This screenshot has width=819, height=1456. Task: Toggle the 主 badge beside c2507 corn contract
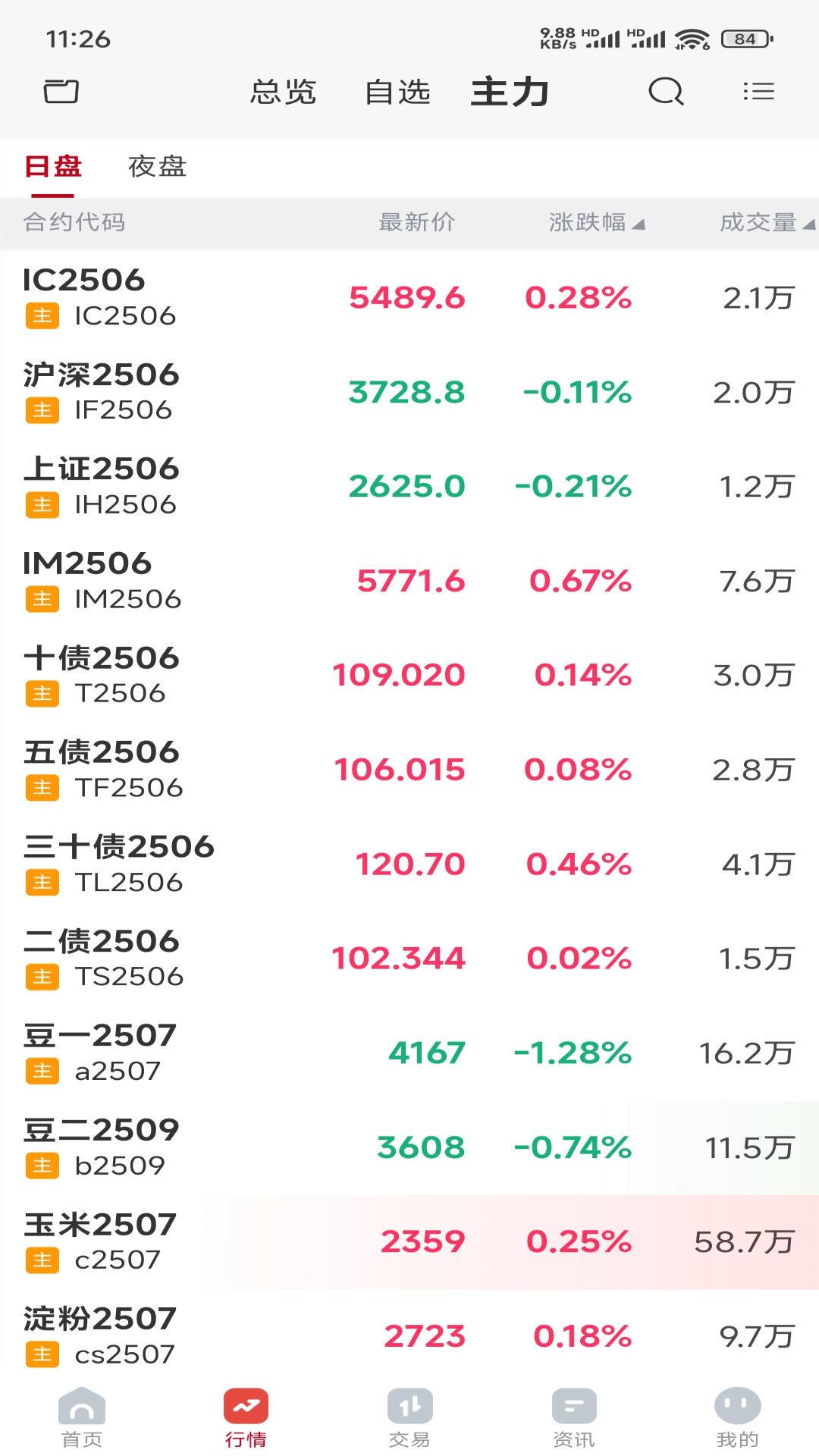pyautogui.click(x=42, y=1260)
